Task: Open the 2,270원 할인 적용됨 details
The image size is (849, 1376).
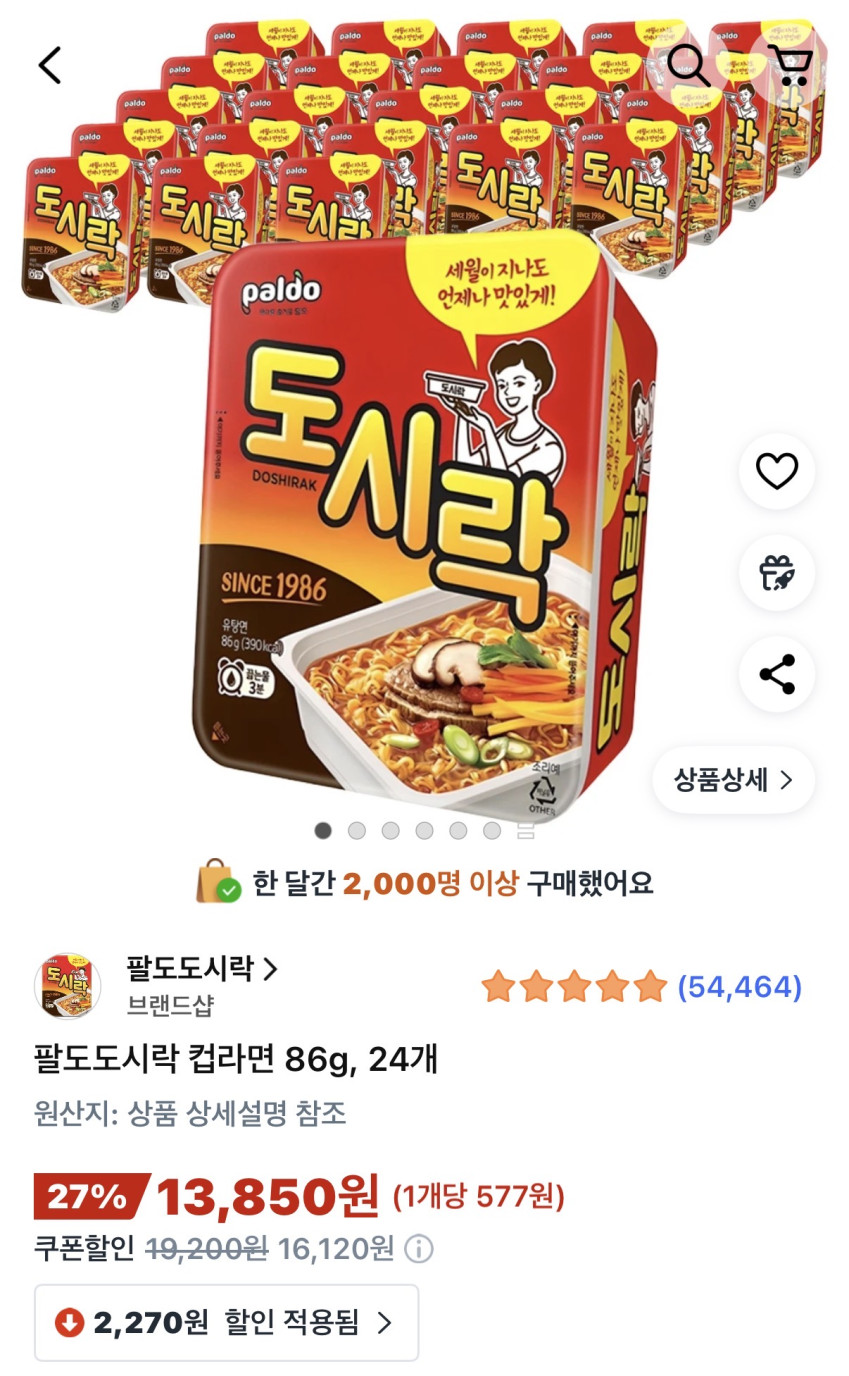Action: [226, 1323]
